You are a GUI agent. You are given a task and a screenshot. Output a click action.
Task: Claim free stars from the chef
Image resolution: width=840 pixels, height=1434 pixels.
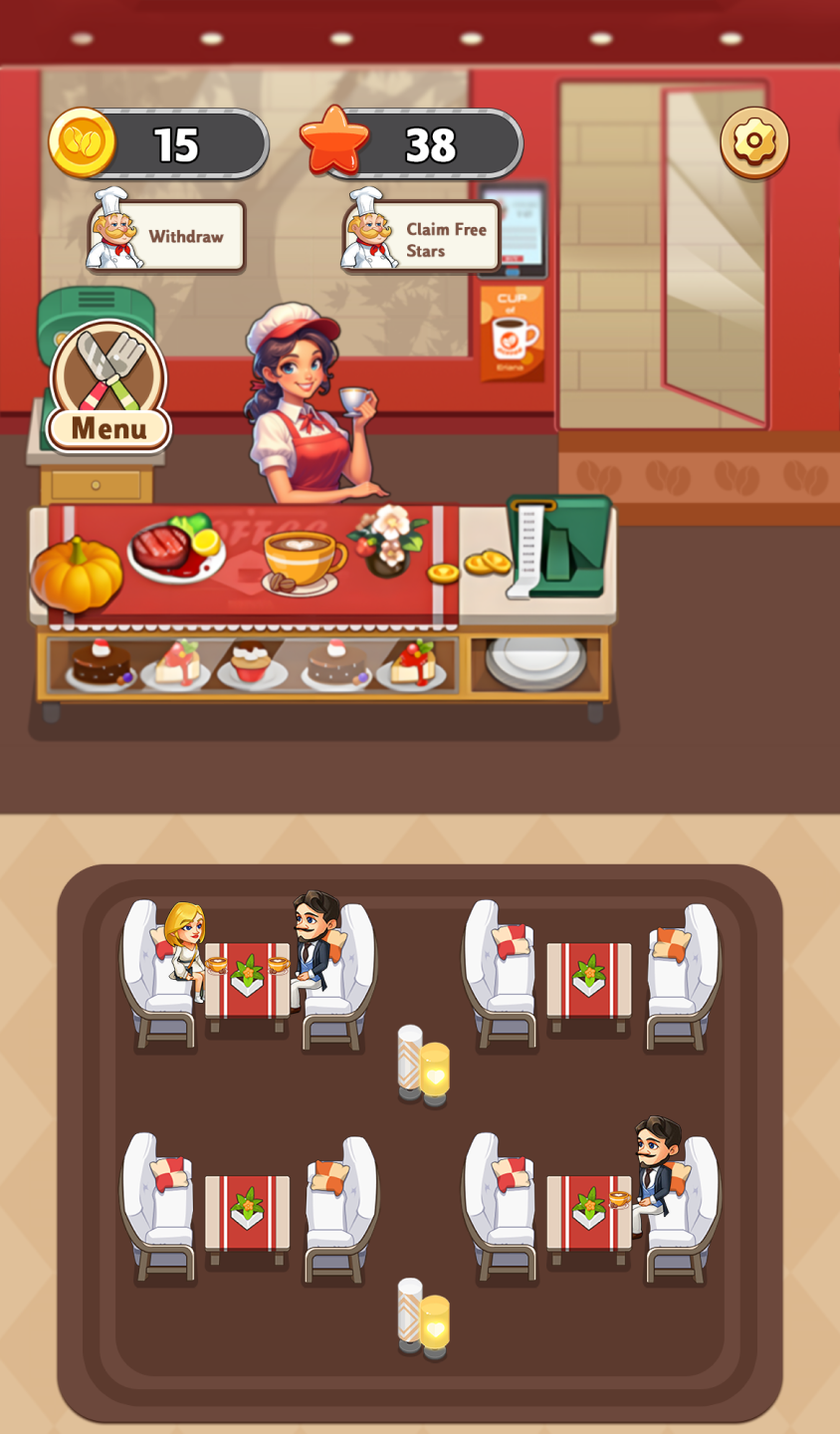tap(422, 237)
